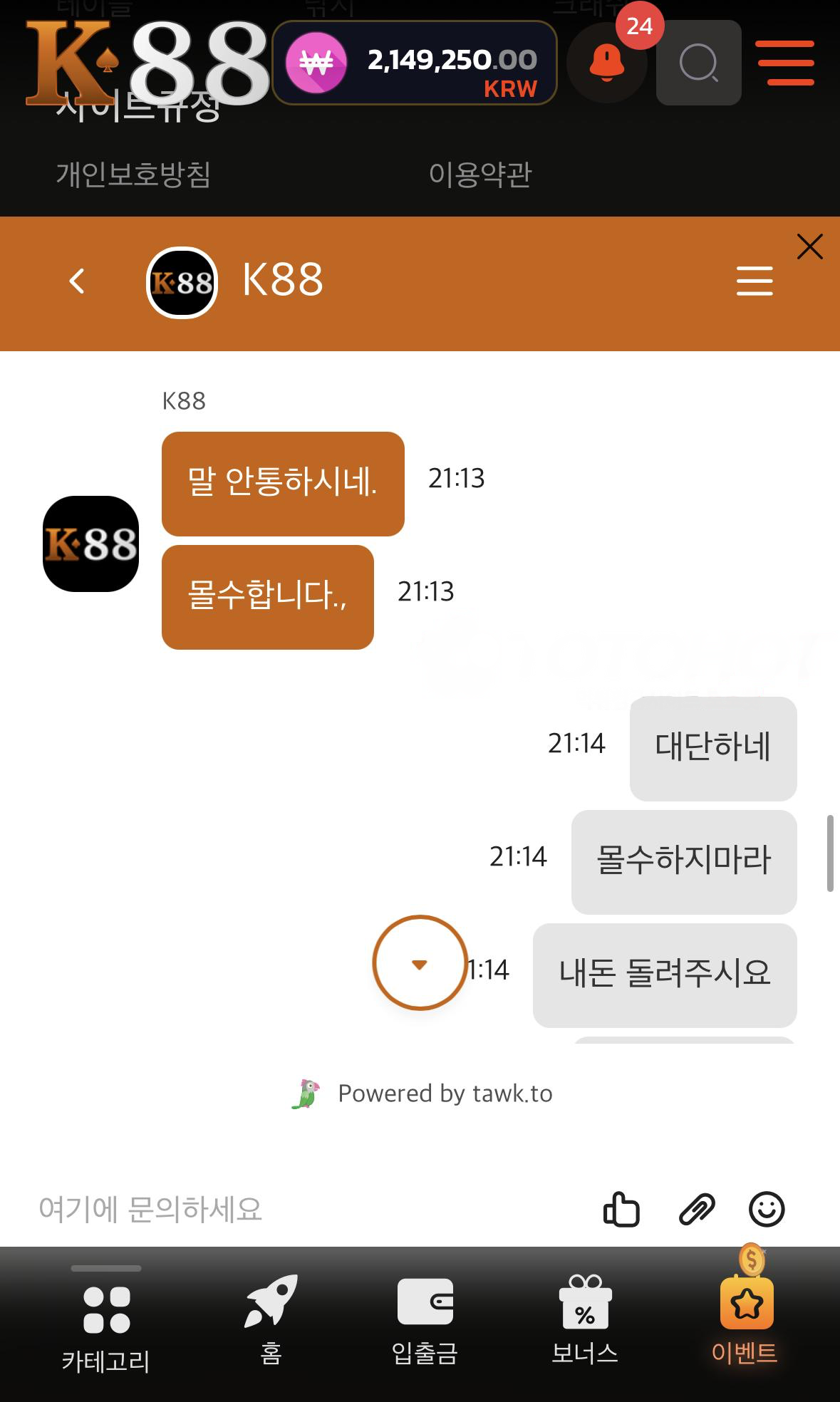Focus the 여기에 문의하세요 message field

(x=285, y=1210)
